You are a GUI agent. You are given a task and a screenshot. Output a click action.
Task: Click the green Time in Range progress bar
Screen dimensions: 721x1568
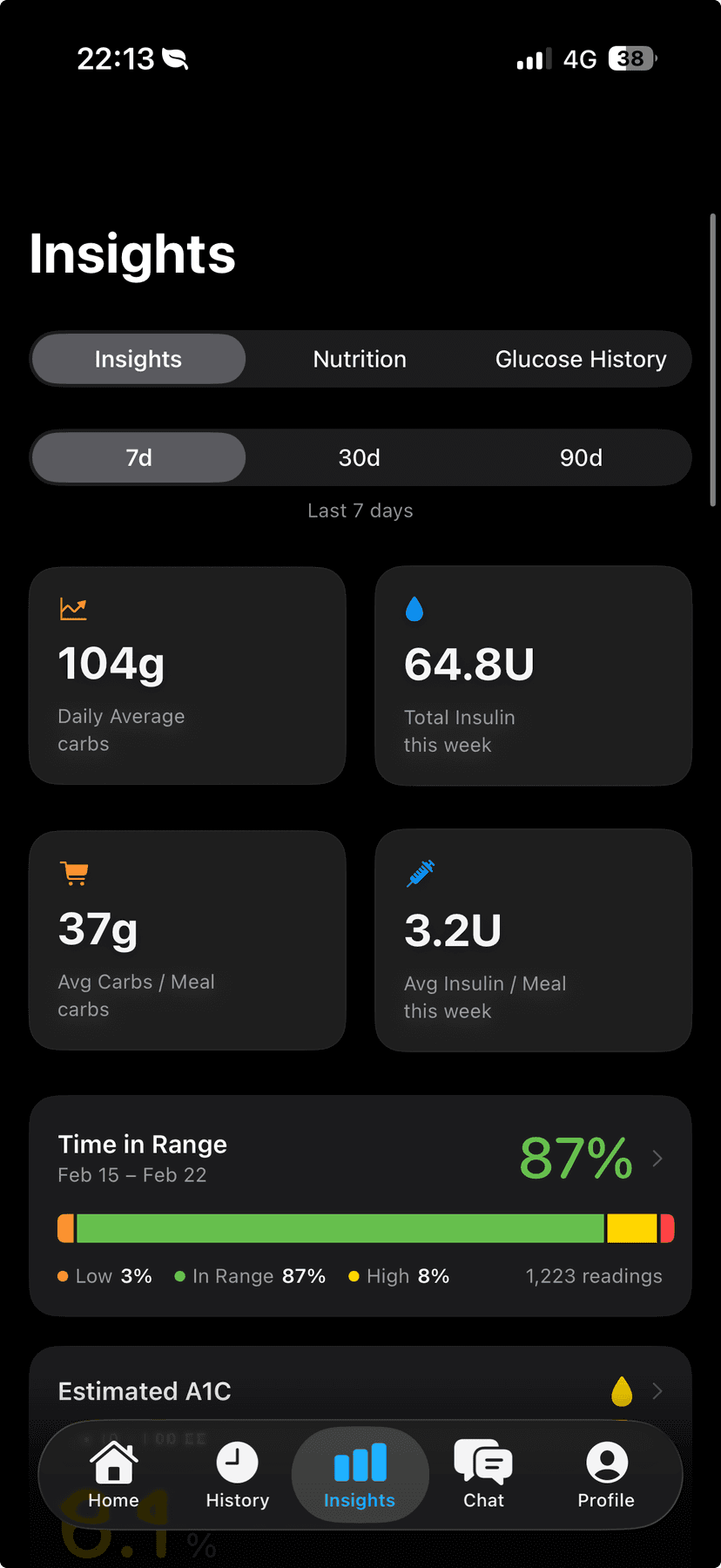(340, 1228)
